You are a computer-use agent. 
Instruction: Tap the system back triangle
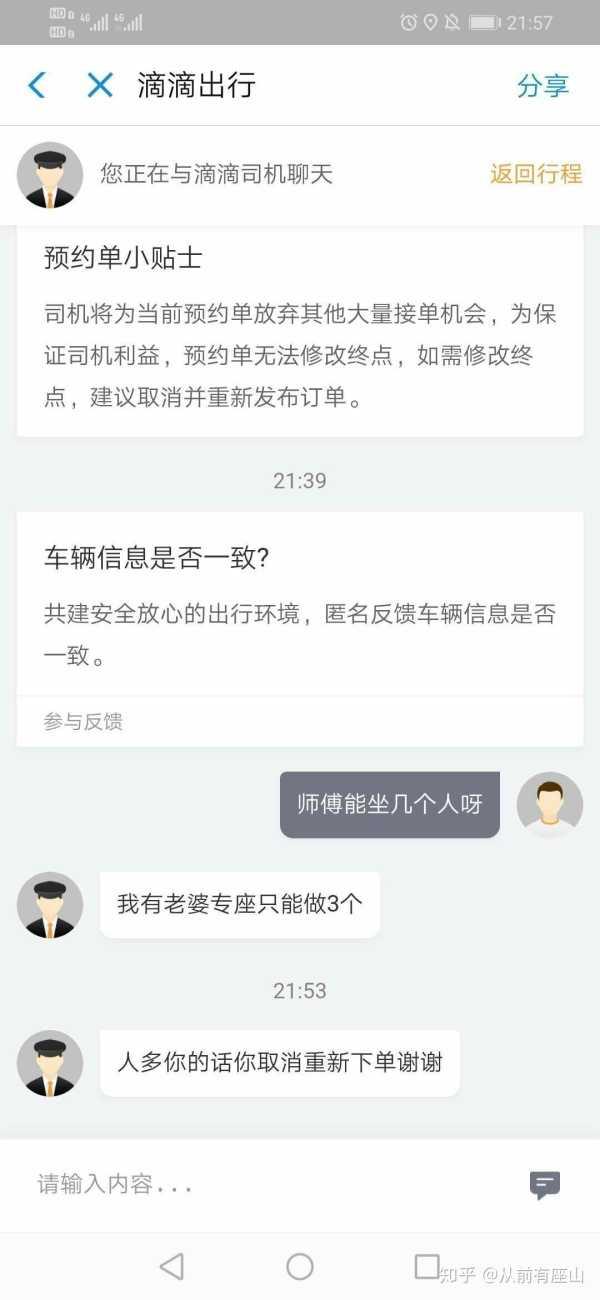point(172,1267)
